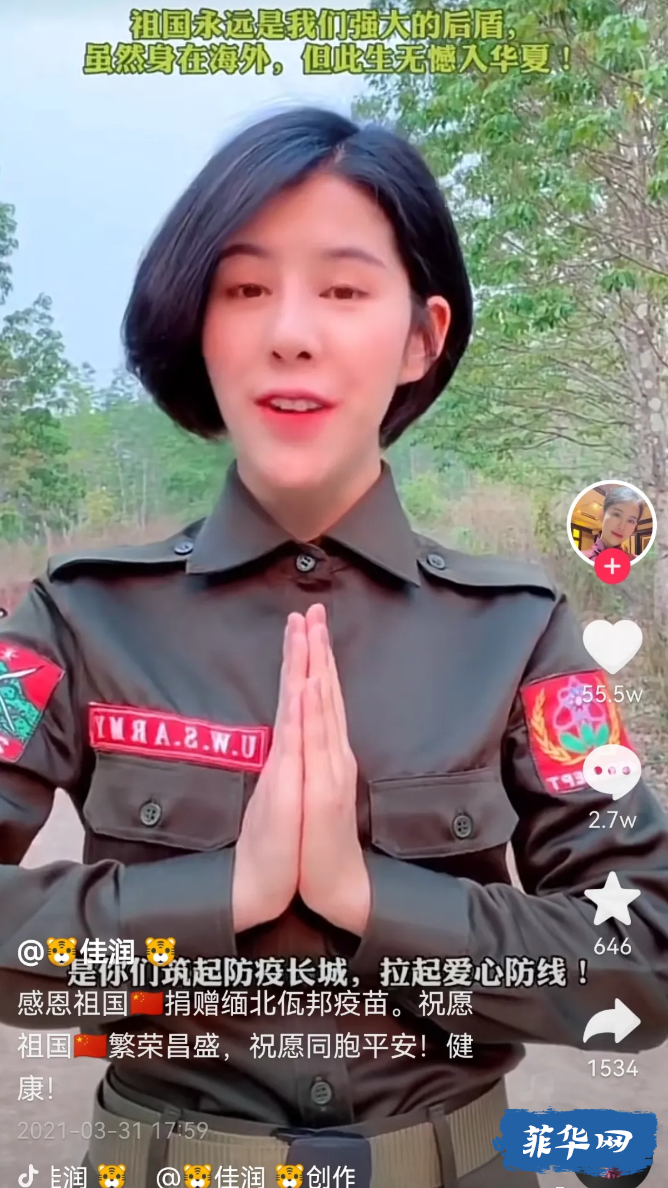Share this video using the arrow icon
Viewport: 668px width, 1188px height.
pos(612,1023)
